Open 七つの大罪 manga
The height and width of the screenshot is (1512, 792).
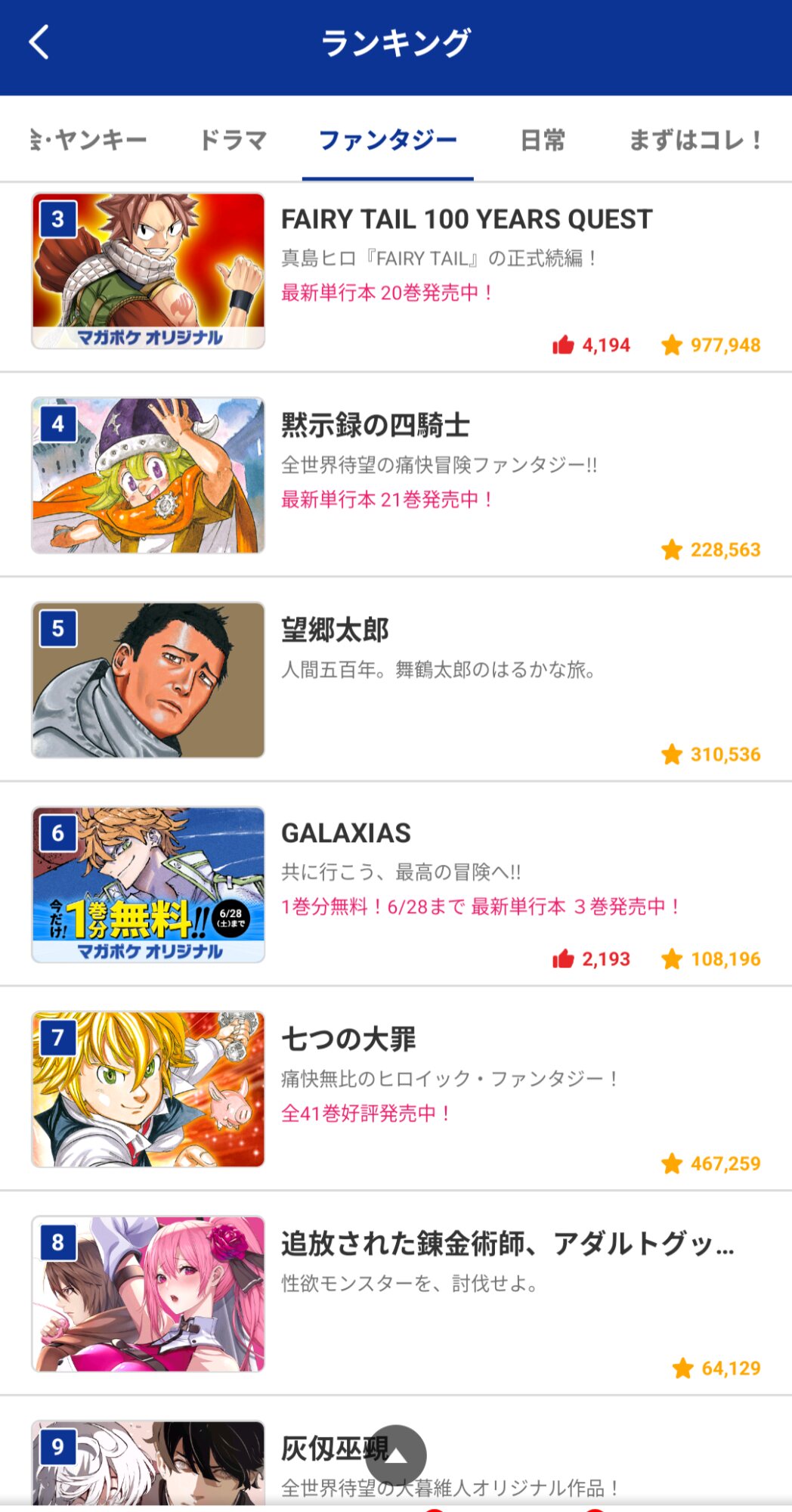(x=348, y=1039)
